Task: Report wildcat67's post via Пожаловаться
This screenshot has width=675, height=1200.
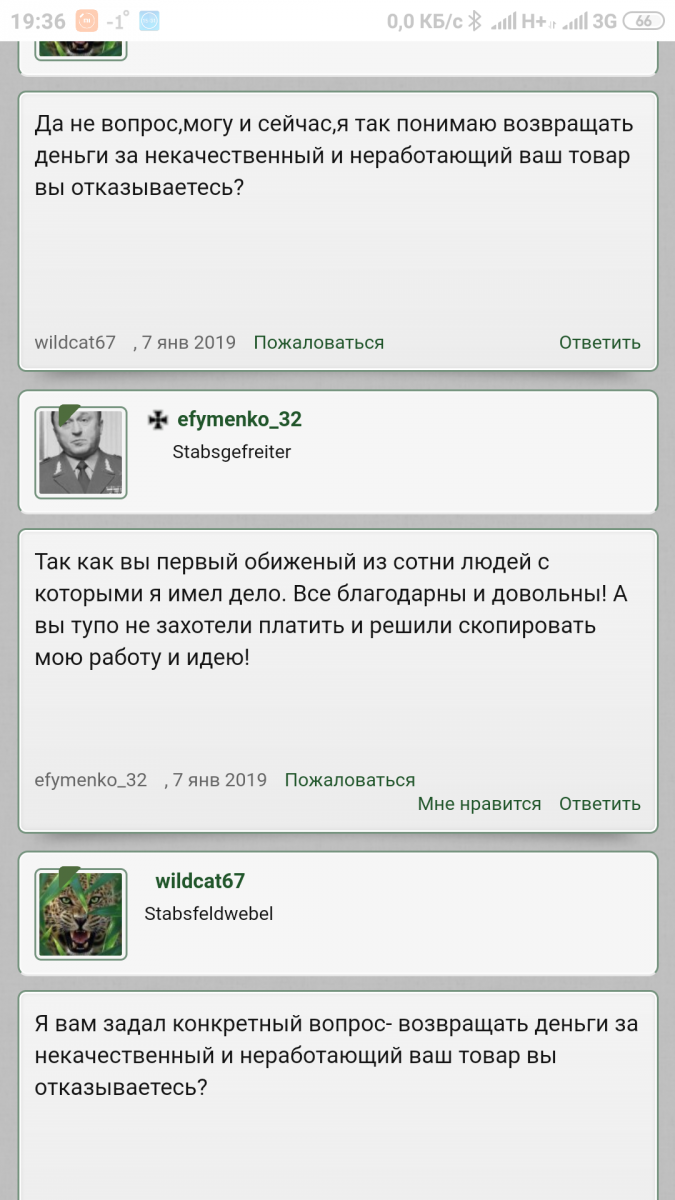Action: tap(318, 342)
